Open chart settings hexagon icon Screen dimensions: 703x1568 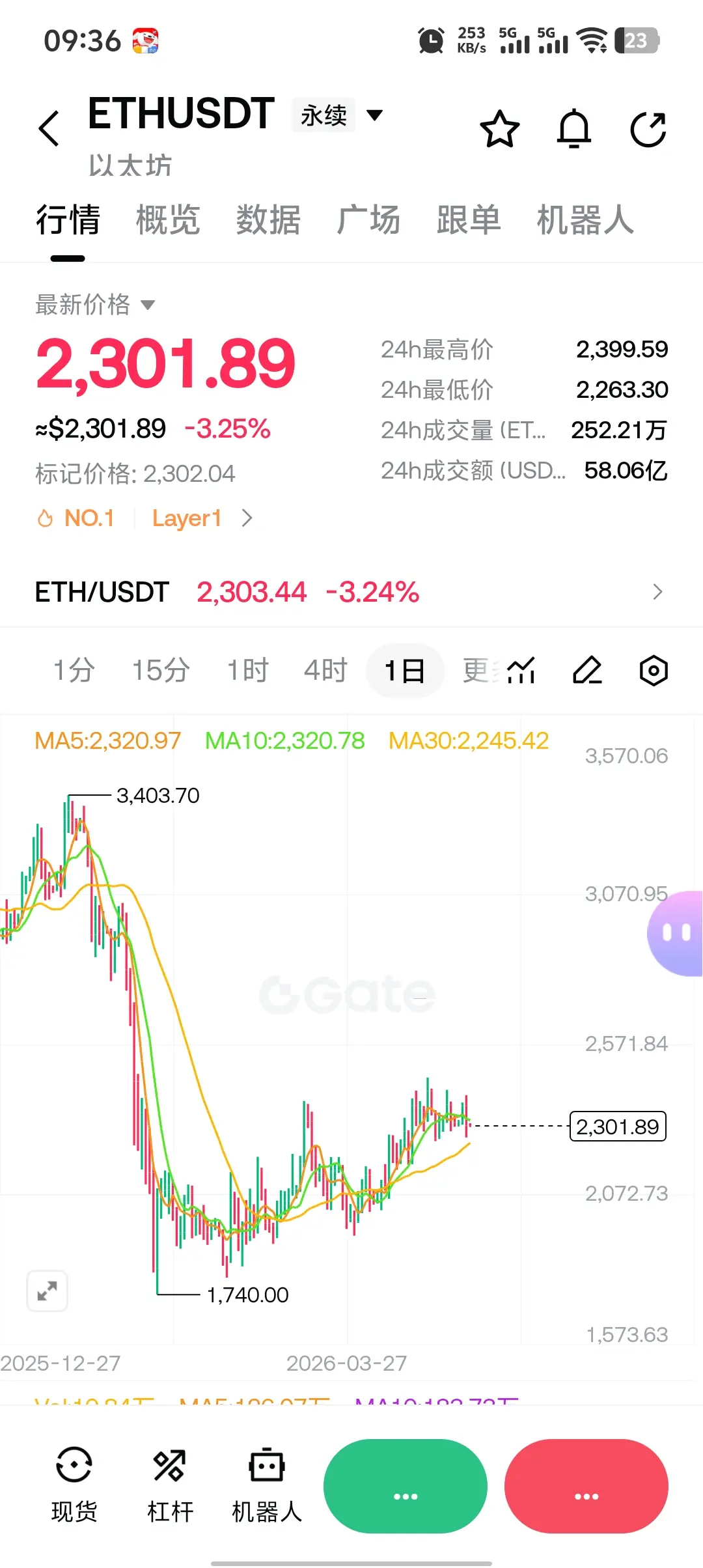pyautogui.click(x=654, y=671)
